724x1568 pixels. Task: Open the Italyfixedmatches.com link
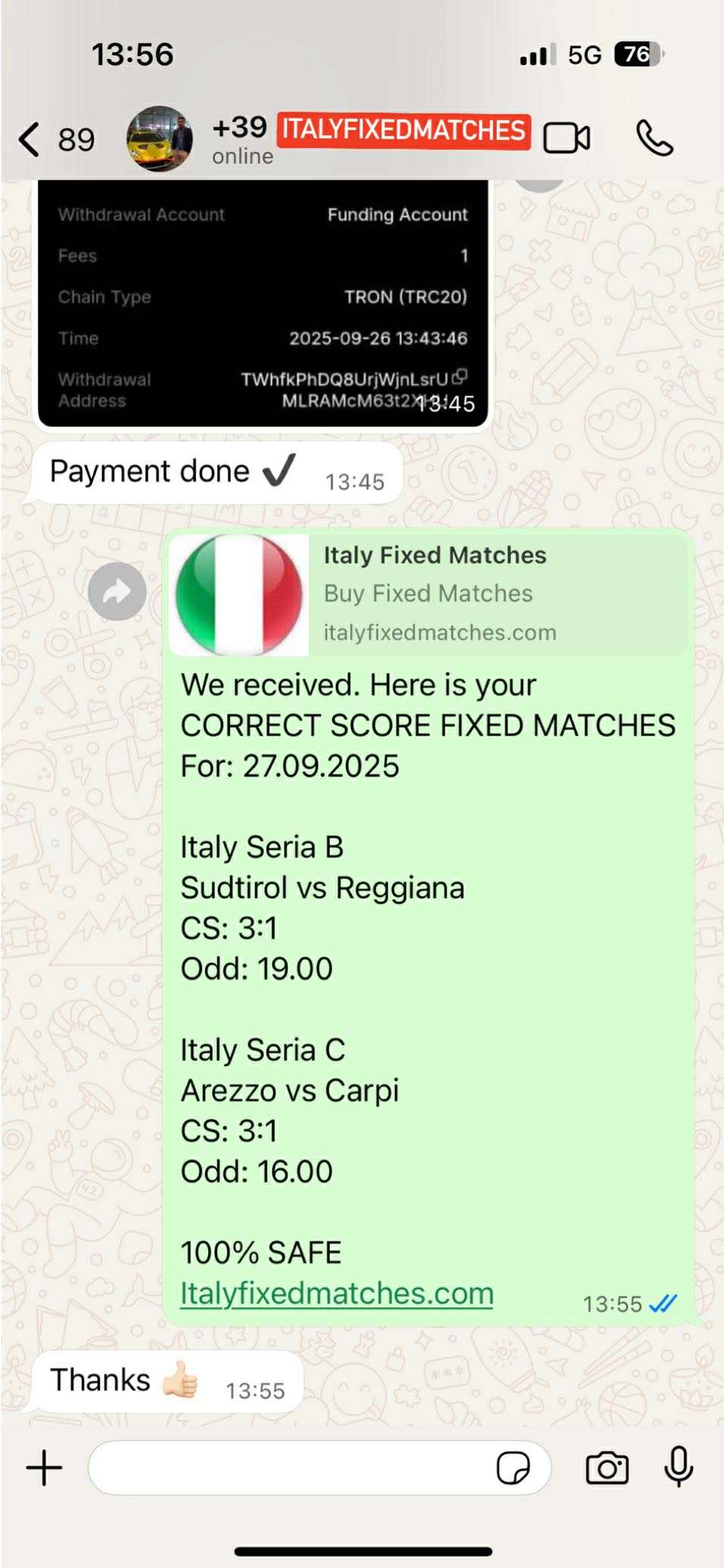337,1293
